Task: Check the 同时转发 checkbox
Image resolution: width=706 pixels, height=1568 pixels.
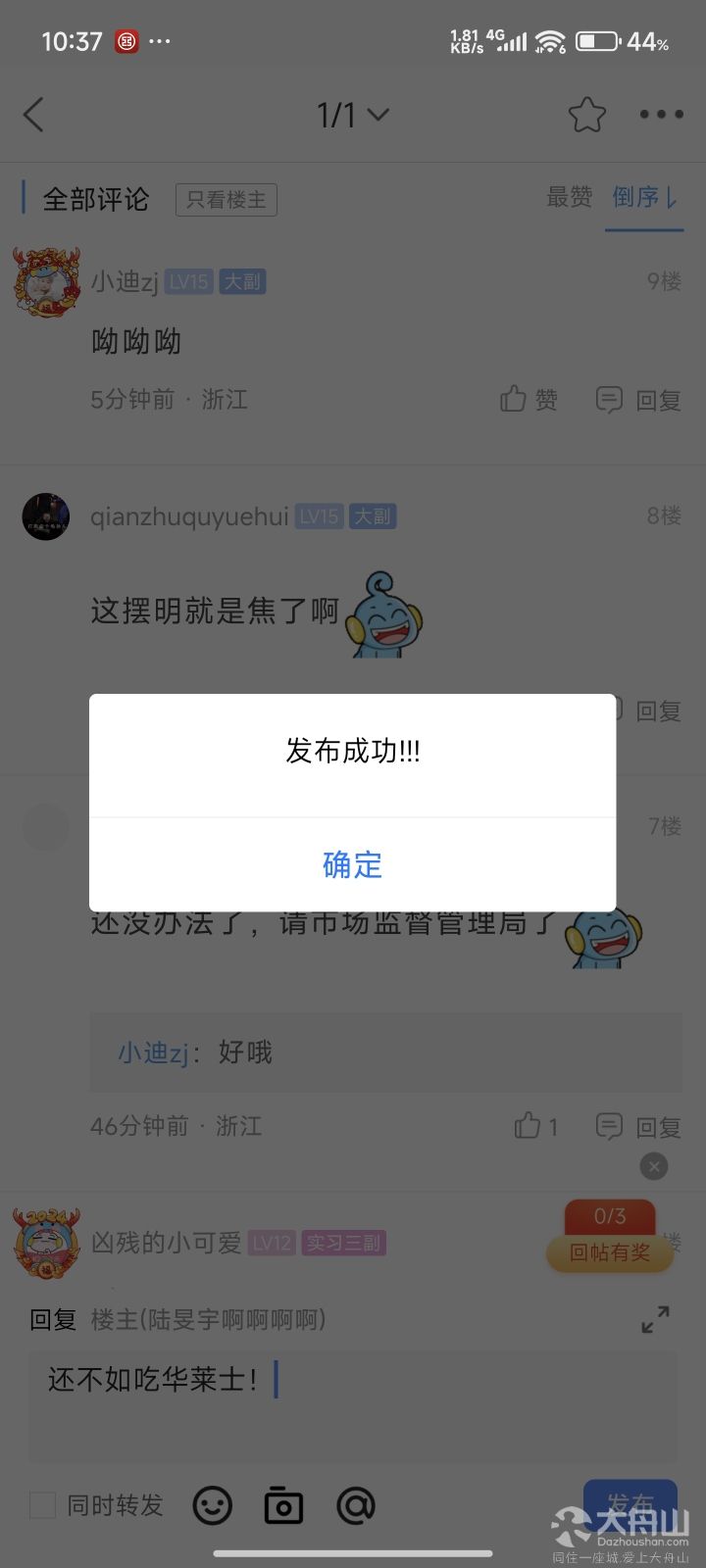Action: tap(42, 1505)
